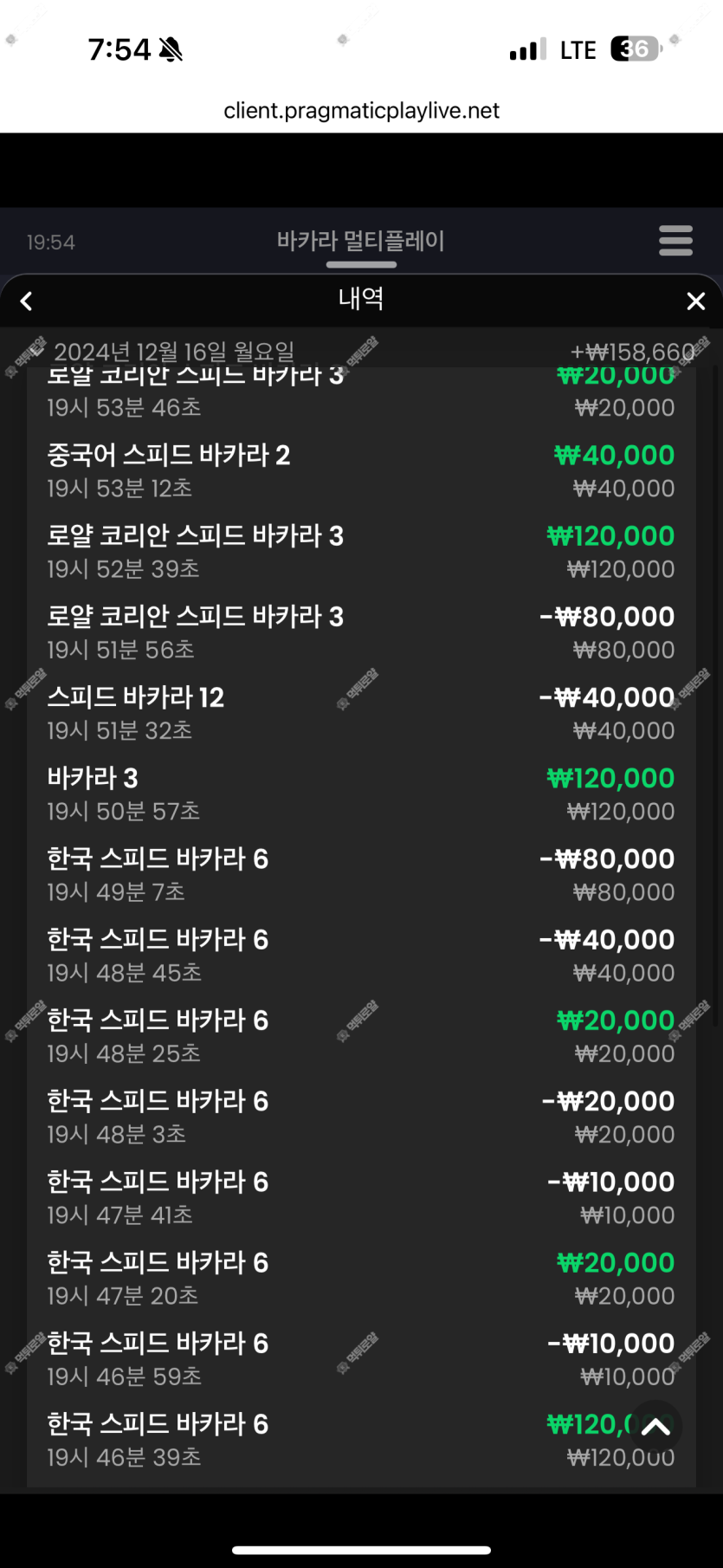This screenshot has height=1568, width=723.
Task: Open 한국 스피드 바카라 6 at 19시 48분 45초
Action: (361, 956)
